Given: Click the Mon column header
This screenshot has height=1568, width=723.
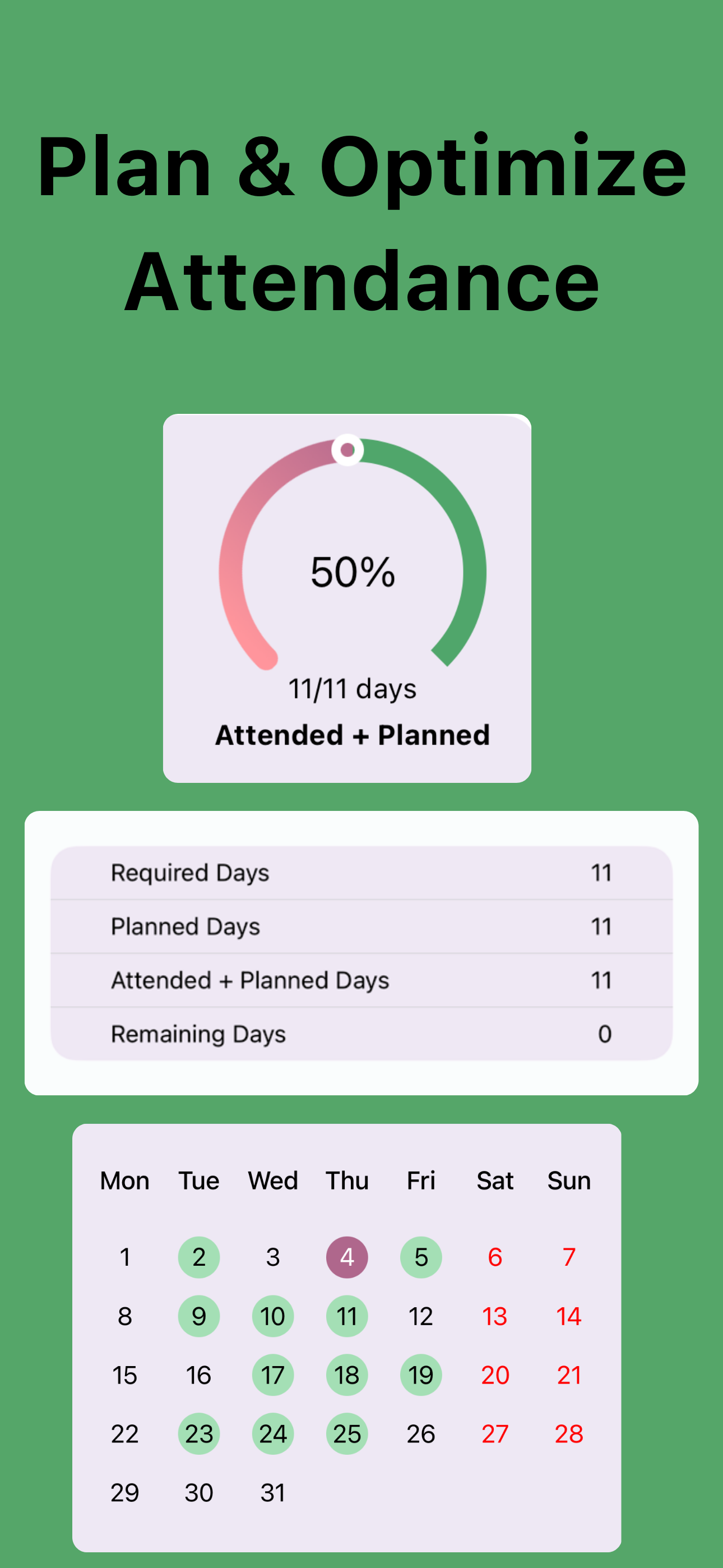Looking at the screenshot, I should click(x=125, y=1180).
